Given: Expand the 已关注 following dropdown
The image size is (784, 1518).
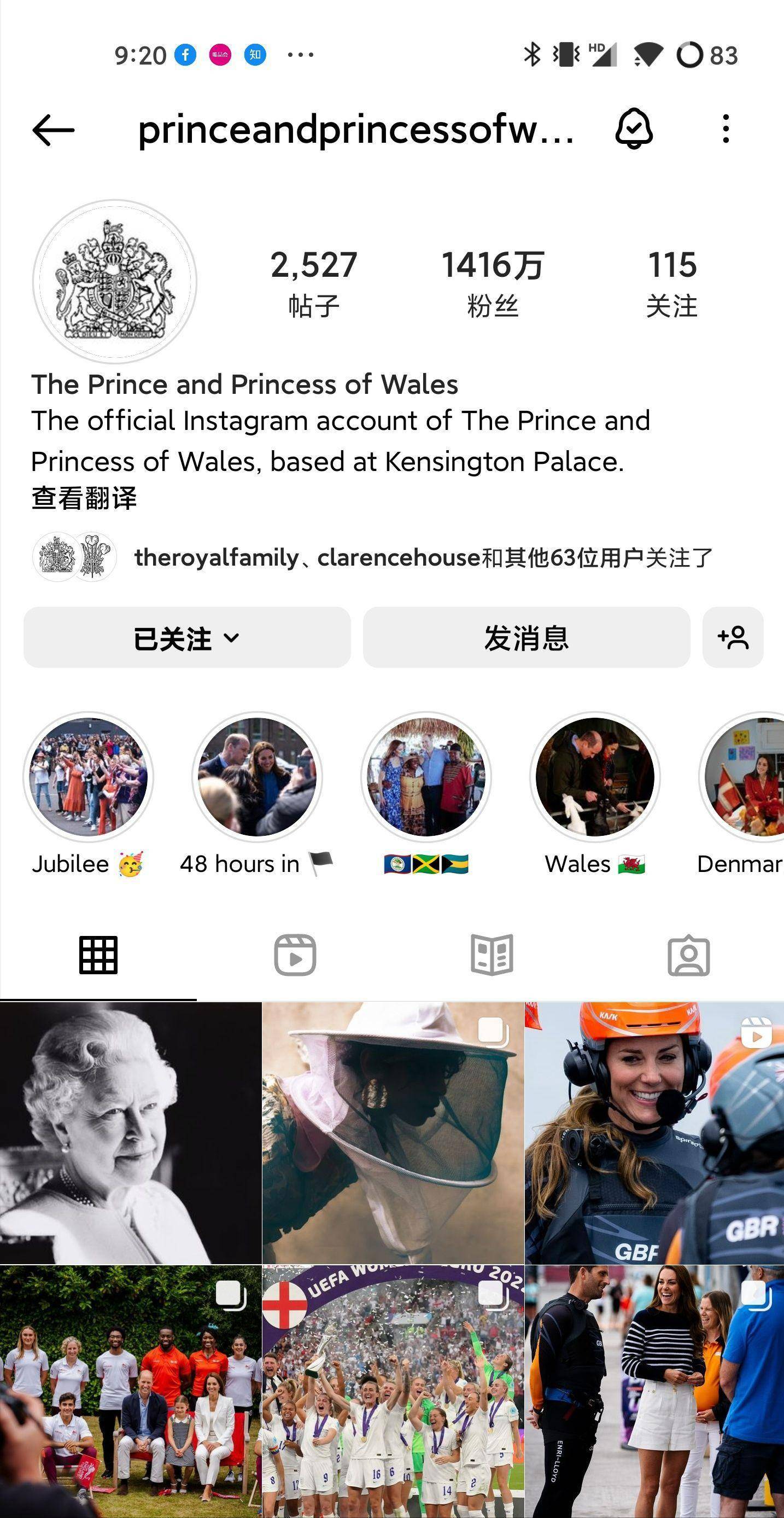Looking at the screenshot, I should 187,638.
